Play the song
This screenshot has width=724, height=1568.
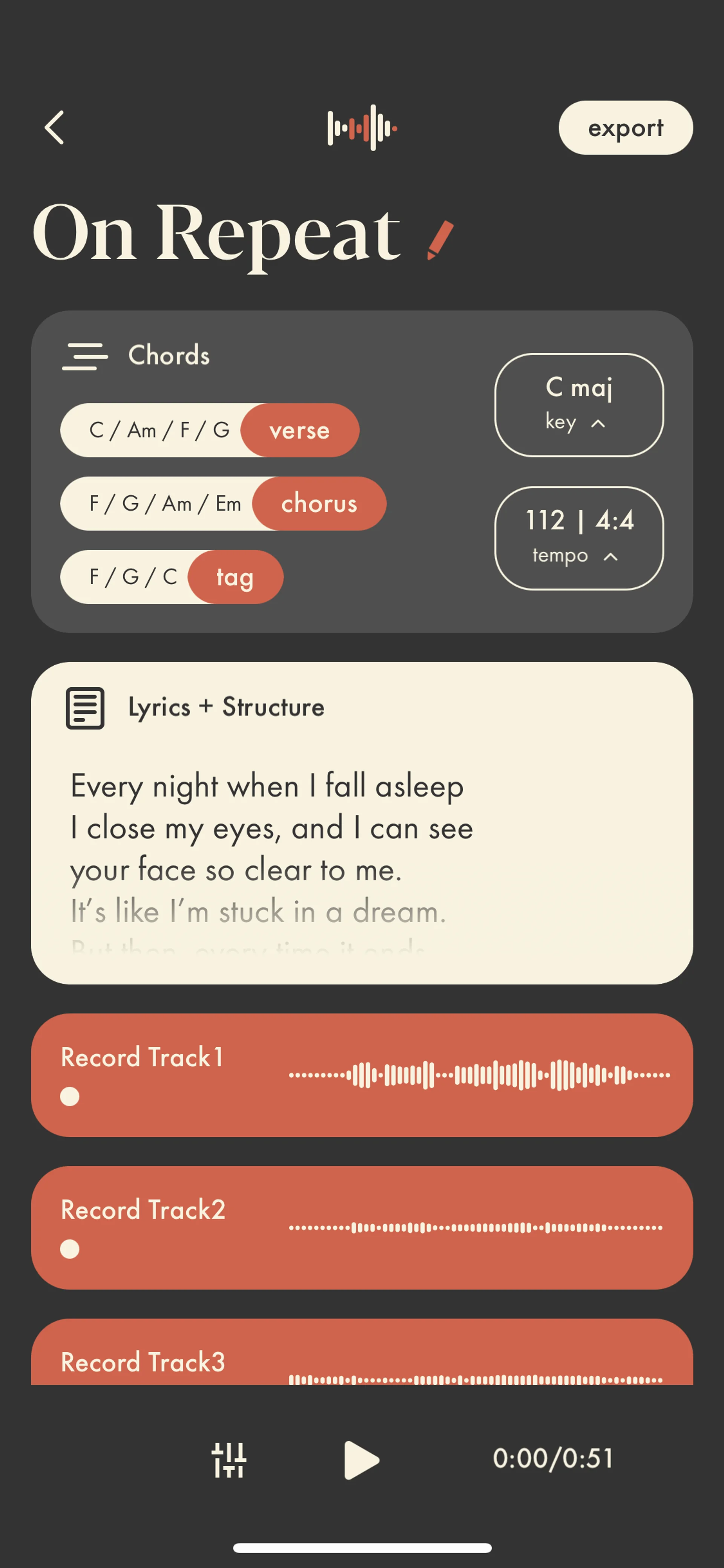click(x=361, y=1460)
